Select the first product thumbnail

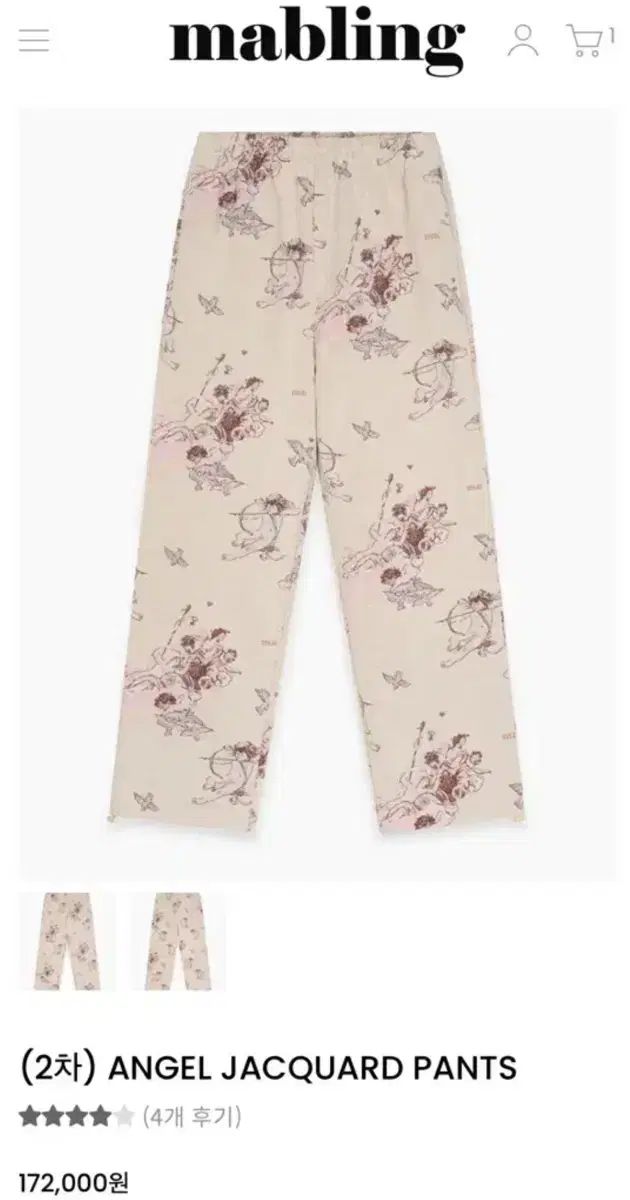(68, 941)
